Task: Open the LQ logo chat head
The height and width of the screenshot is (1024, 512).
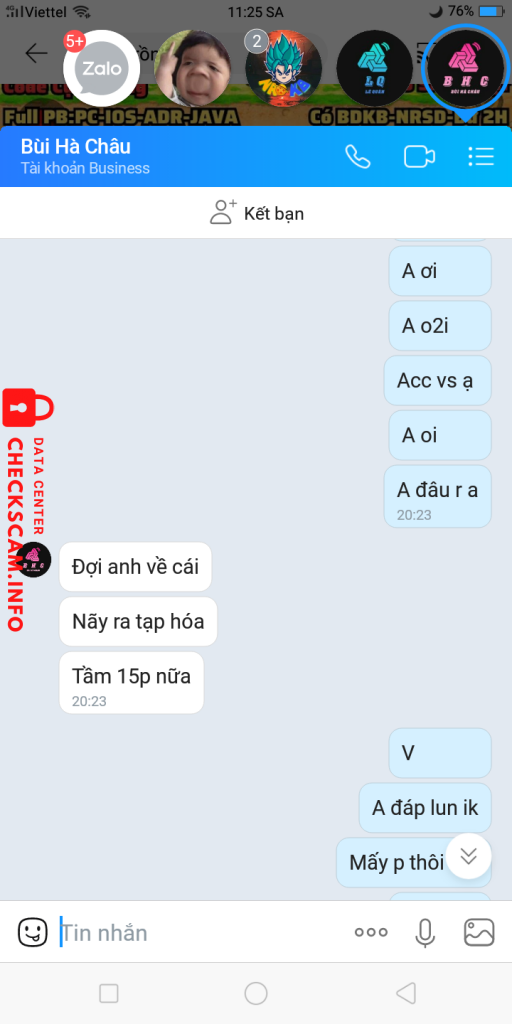Action: (375, 68)
